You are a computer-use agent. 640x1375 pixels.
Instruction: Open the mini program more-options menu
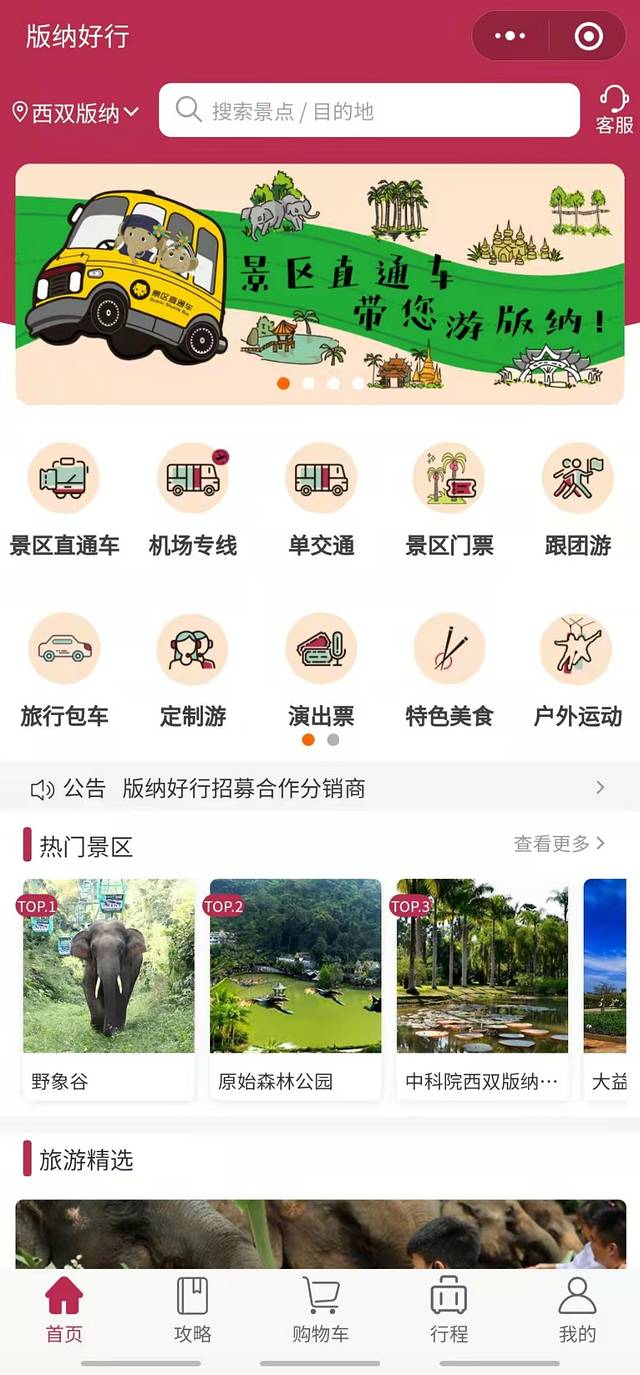coord(510,37)
